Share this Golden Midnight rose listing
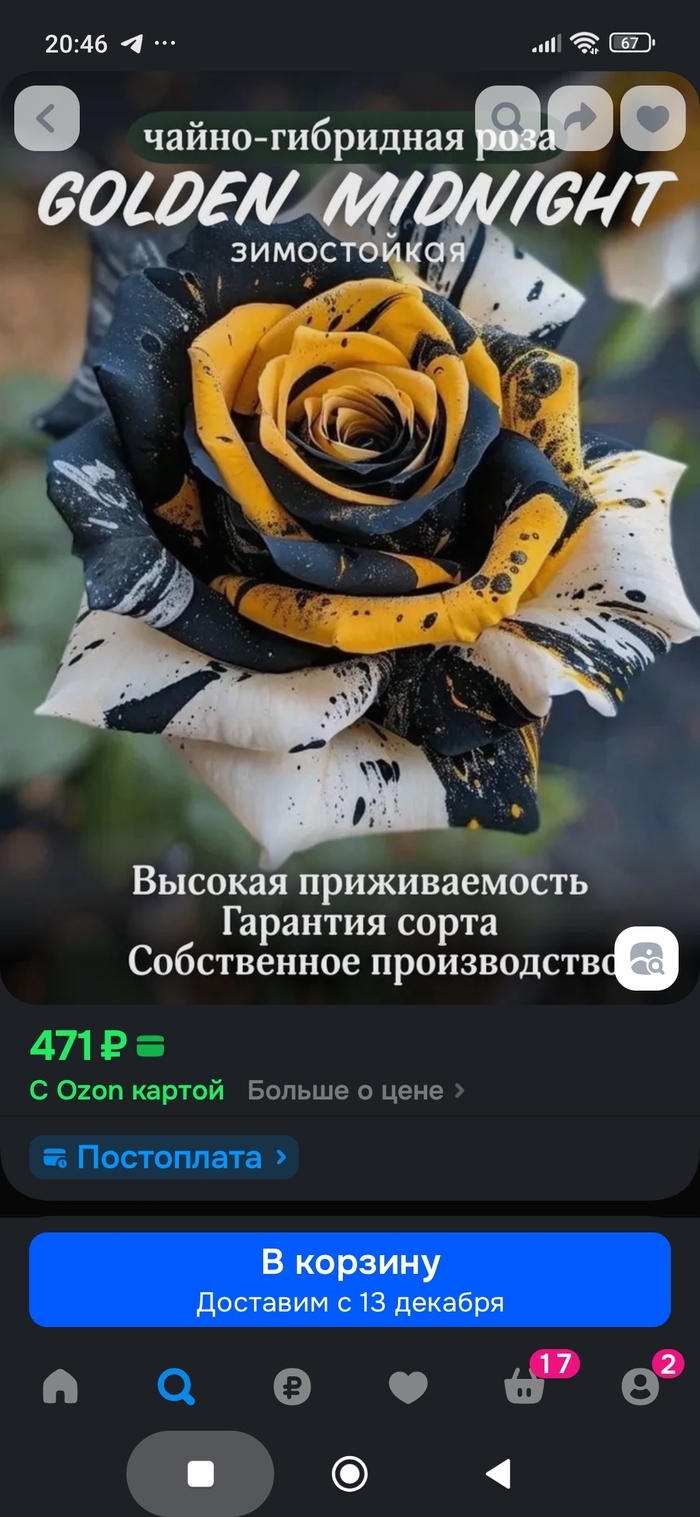The height and width of the screenshot is (1517, 700). 580,118
